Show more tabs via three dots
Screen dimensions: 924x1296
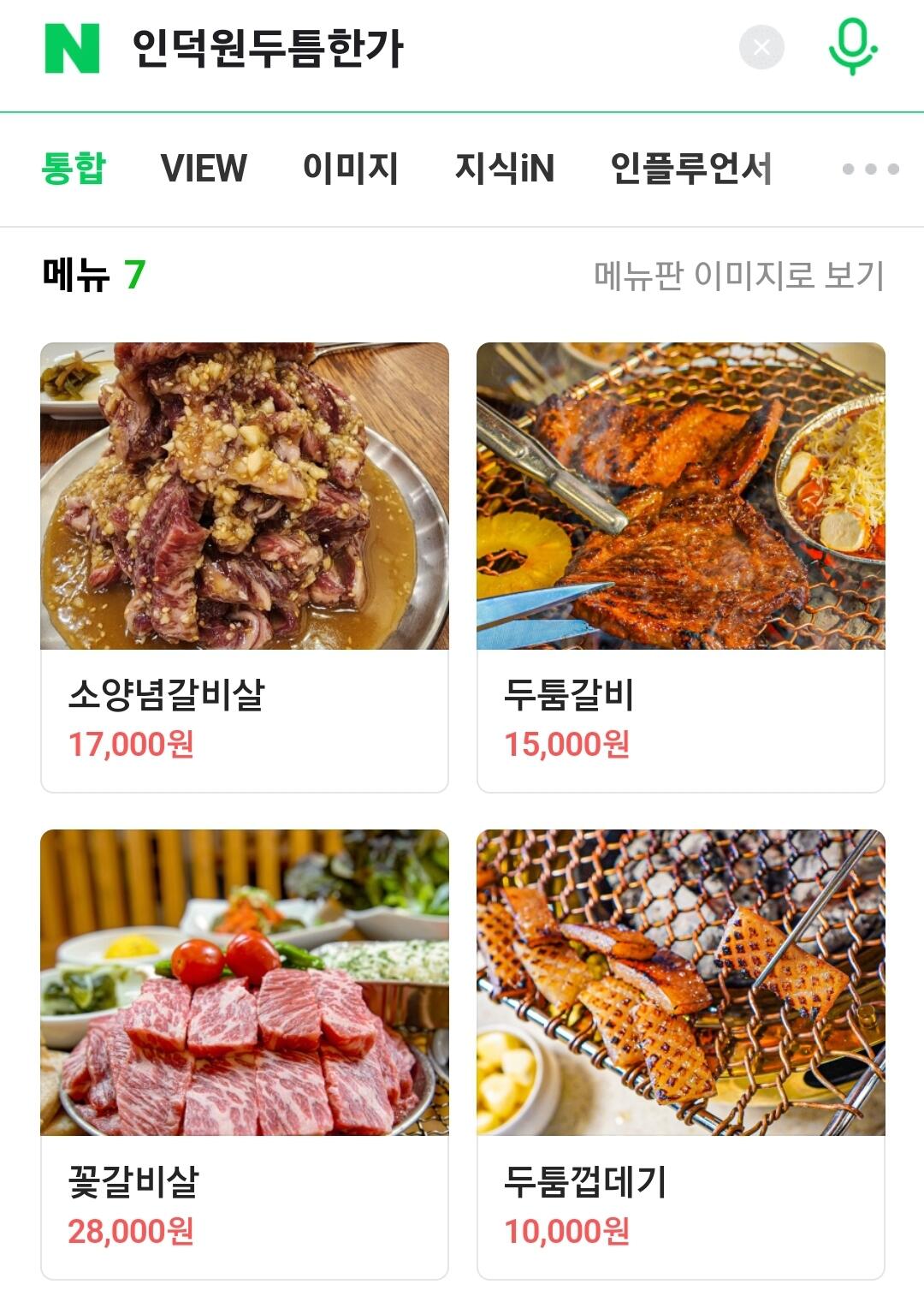point(870,169)
